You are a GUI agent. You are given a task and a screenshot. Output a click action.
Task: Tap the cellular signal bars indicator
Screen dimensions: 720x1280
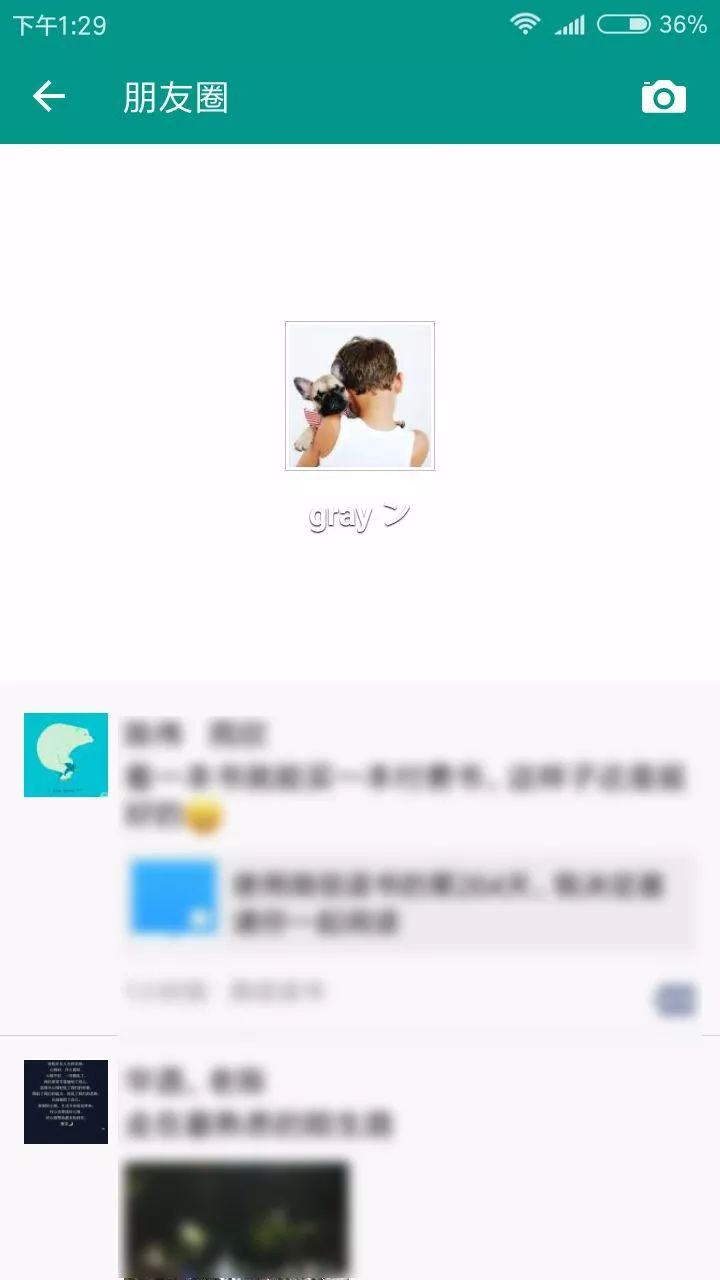pyautogui.click(x=567, y=25)
